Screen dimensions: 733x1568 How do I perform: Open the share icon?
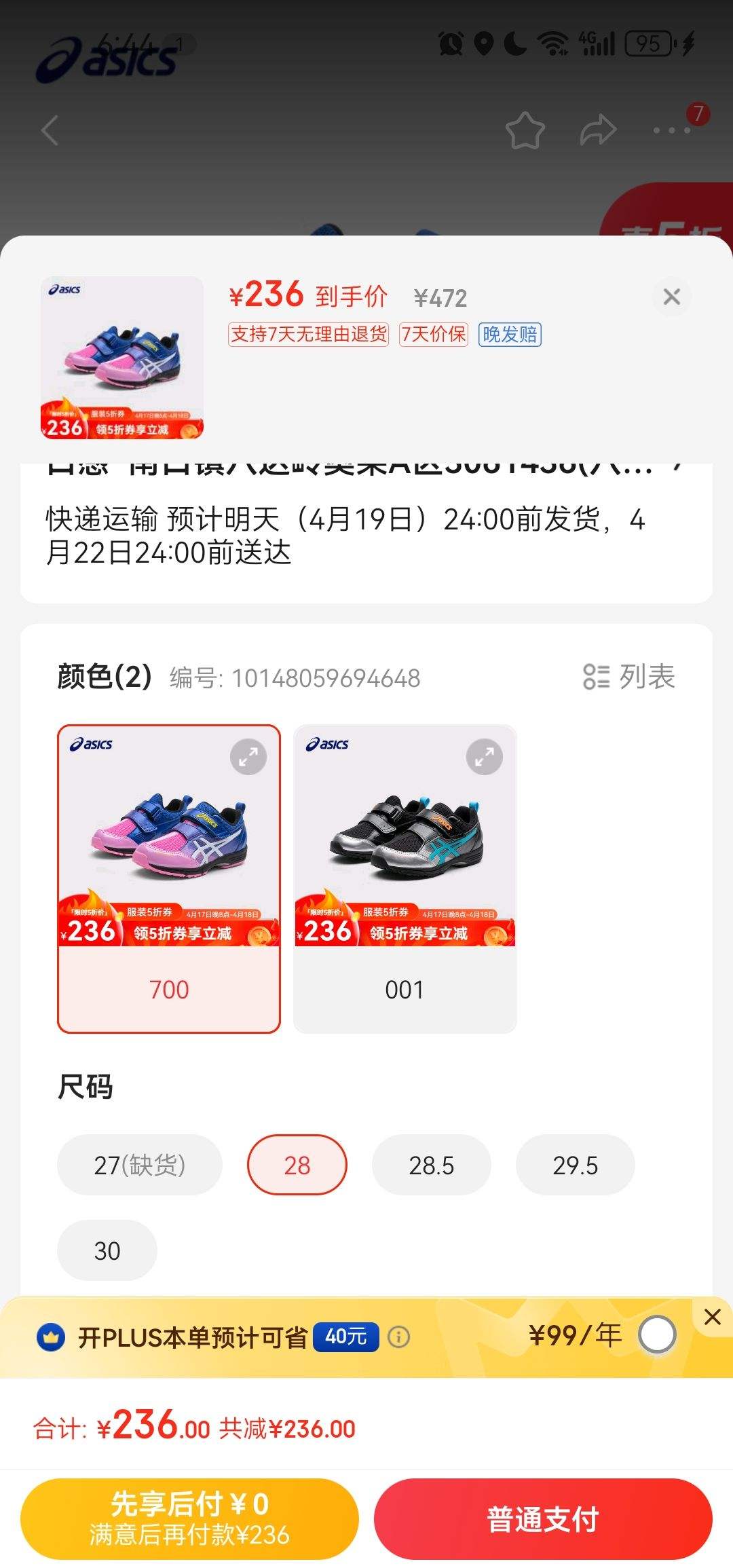point(597,131)
